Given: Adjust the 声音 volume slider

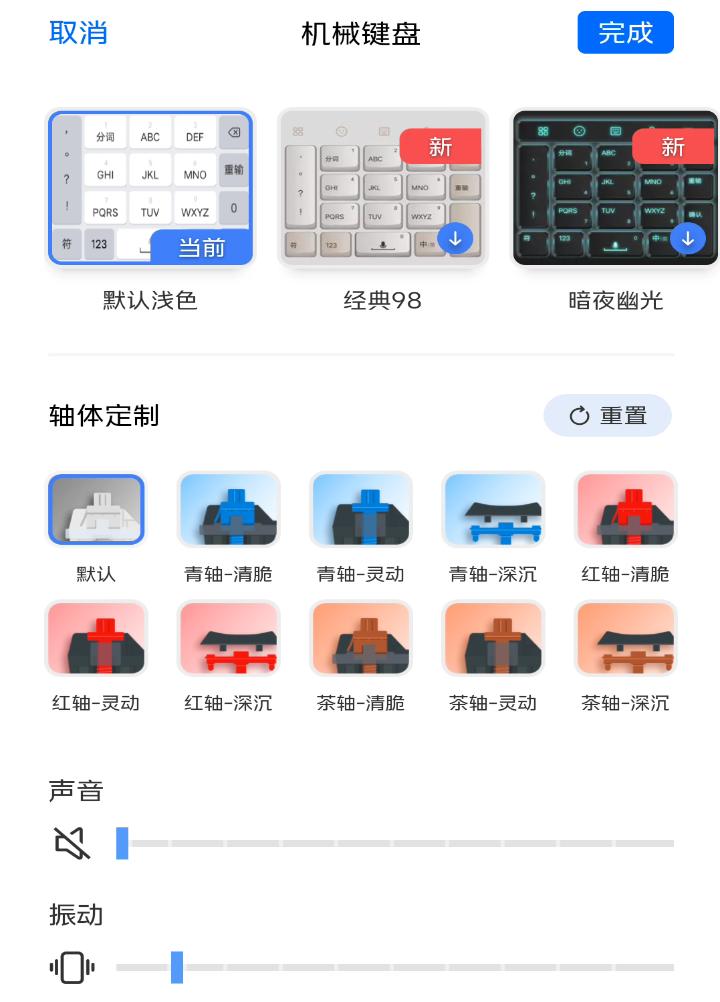Looking at the screenshot, I should pyautogui.click(x=121, y=843).
